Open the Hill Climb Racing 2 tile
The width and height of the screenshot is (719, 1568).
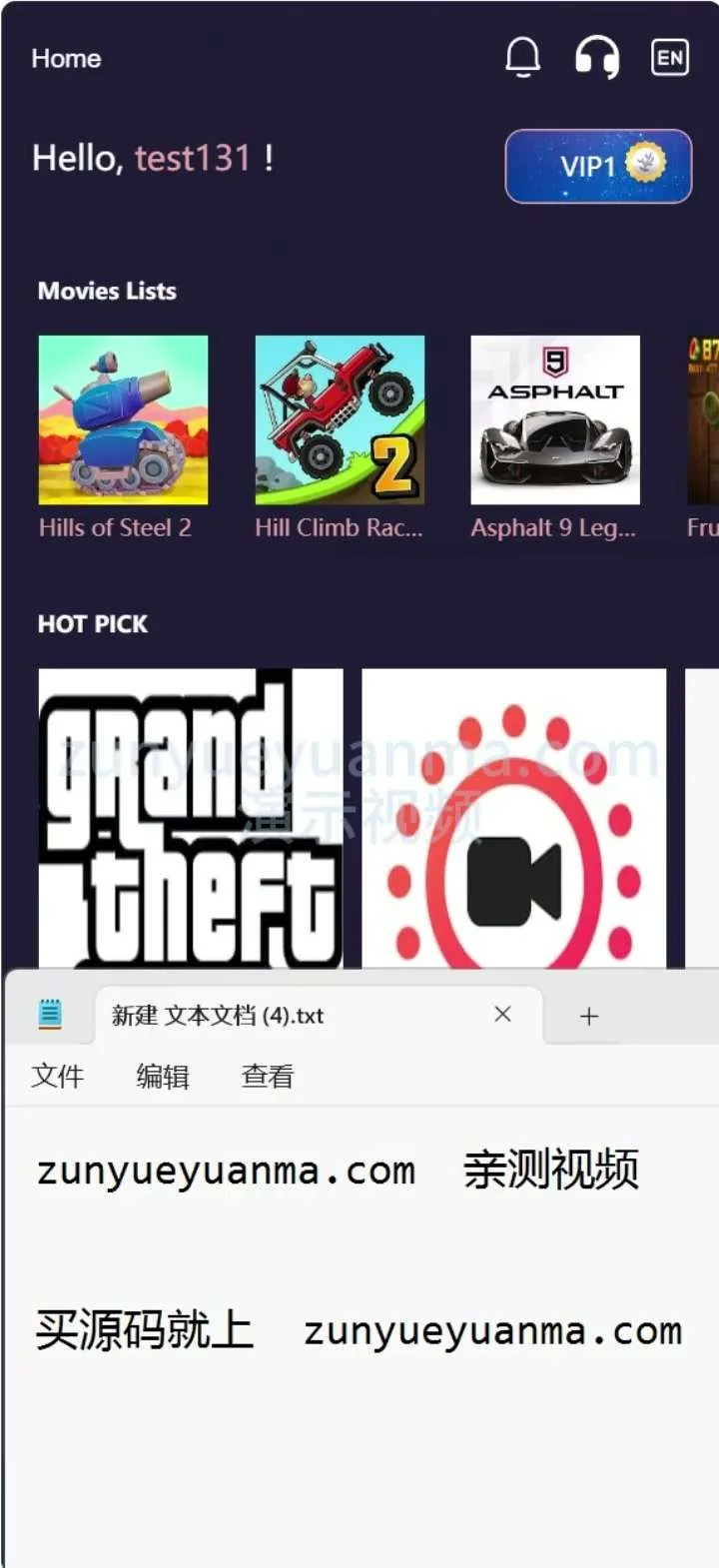coord(340,419)
